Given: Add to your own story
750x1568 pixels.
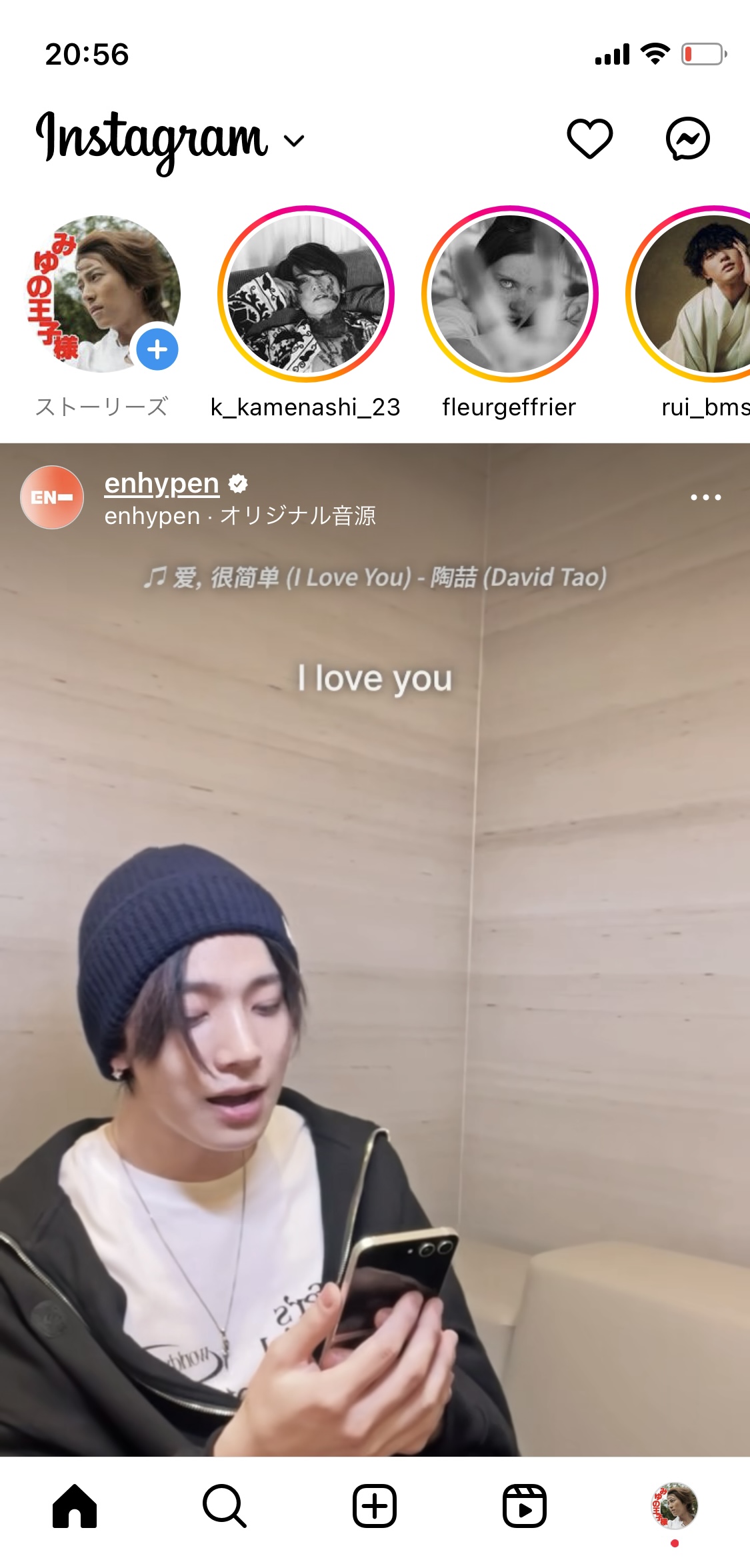Looking at the screenshot, I should (x=157, y=349).
